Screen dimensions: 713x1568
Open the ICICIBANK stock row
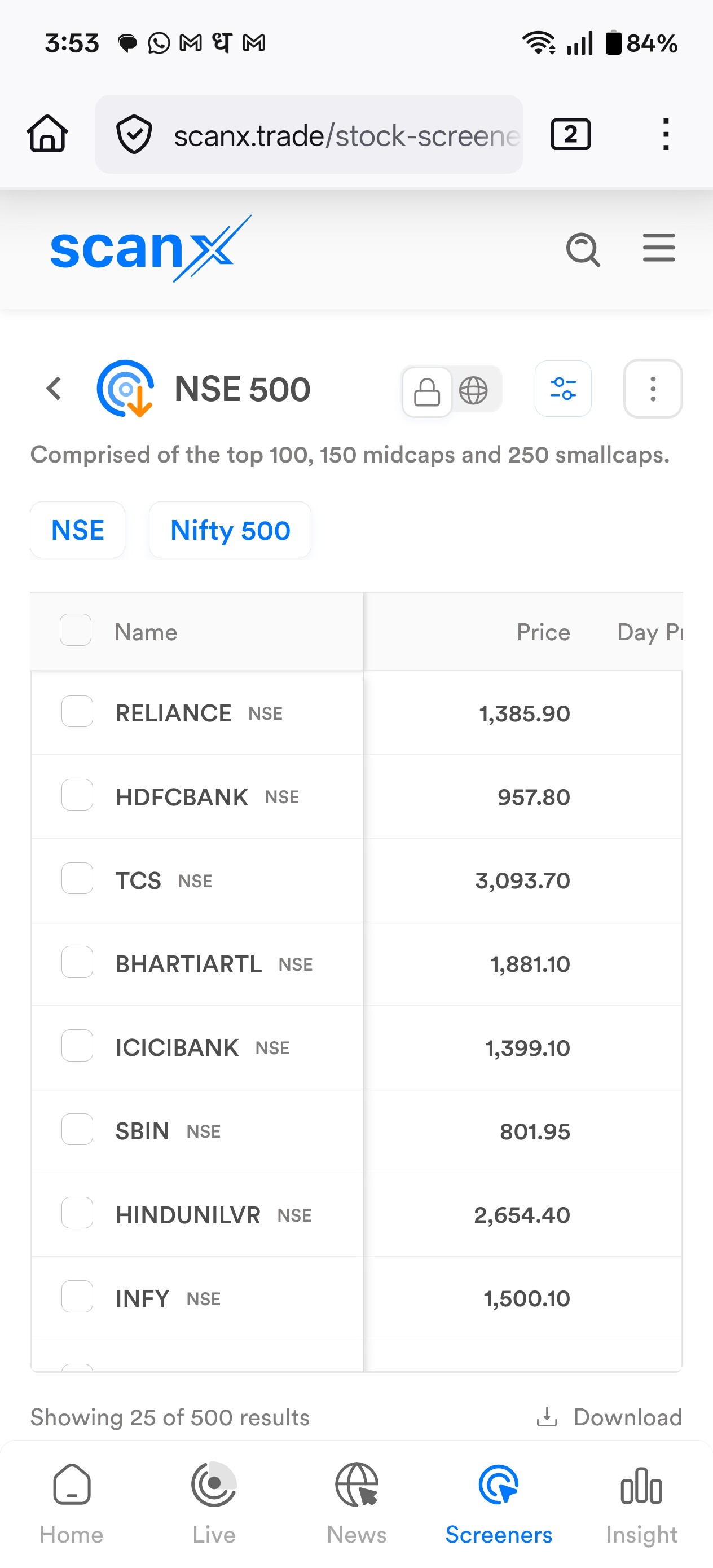(x=357, y=1047)
